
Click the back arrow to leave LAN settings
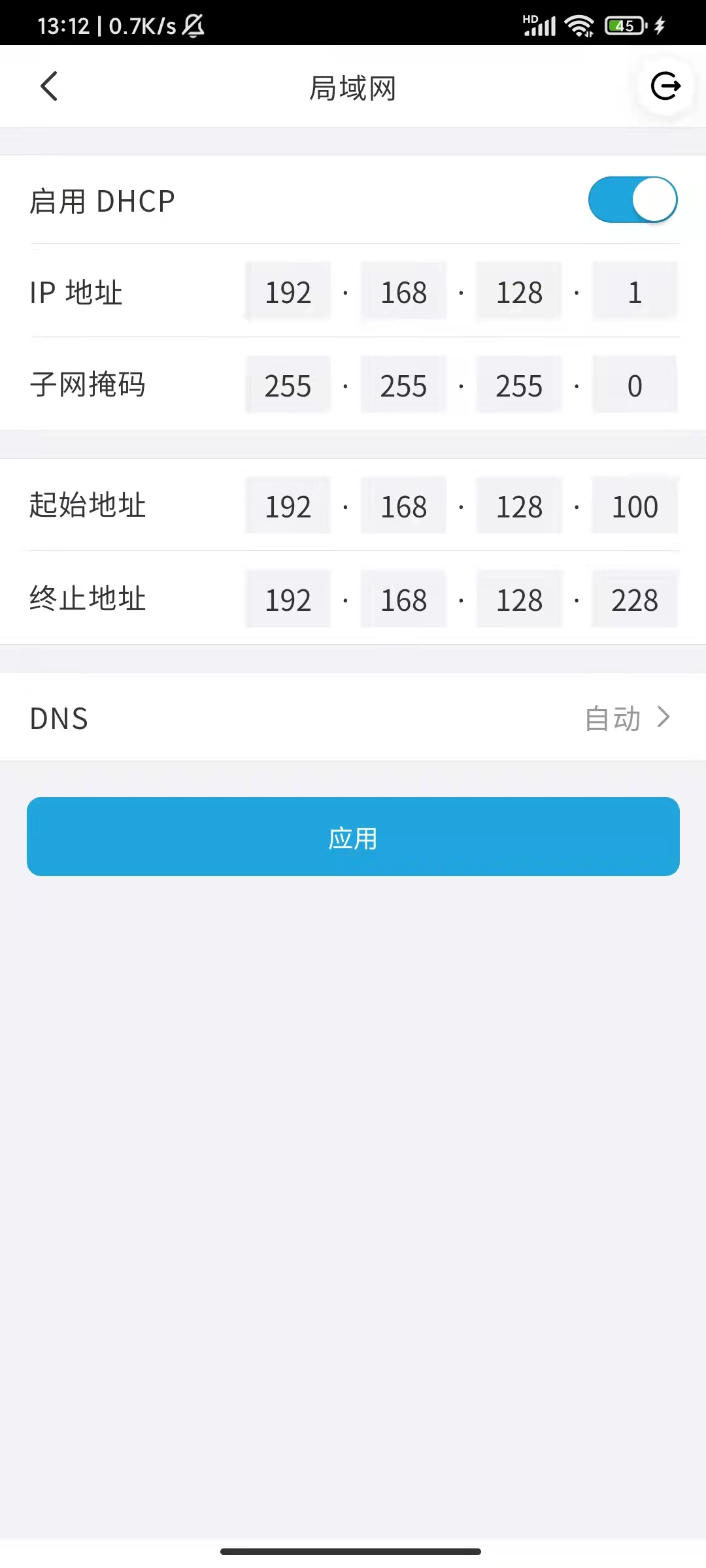(49, 86)
